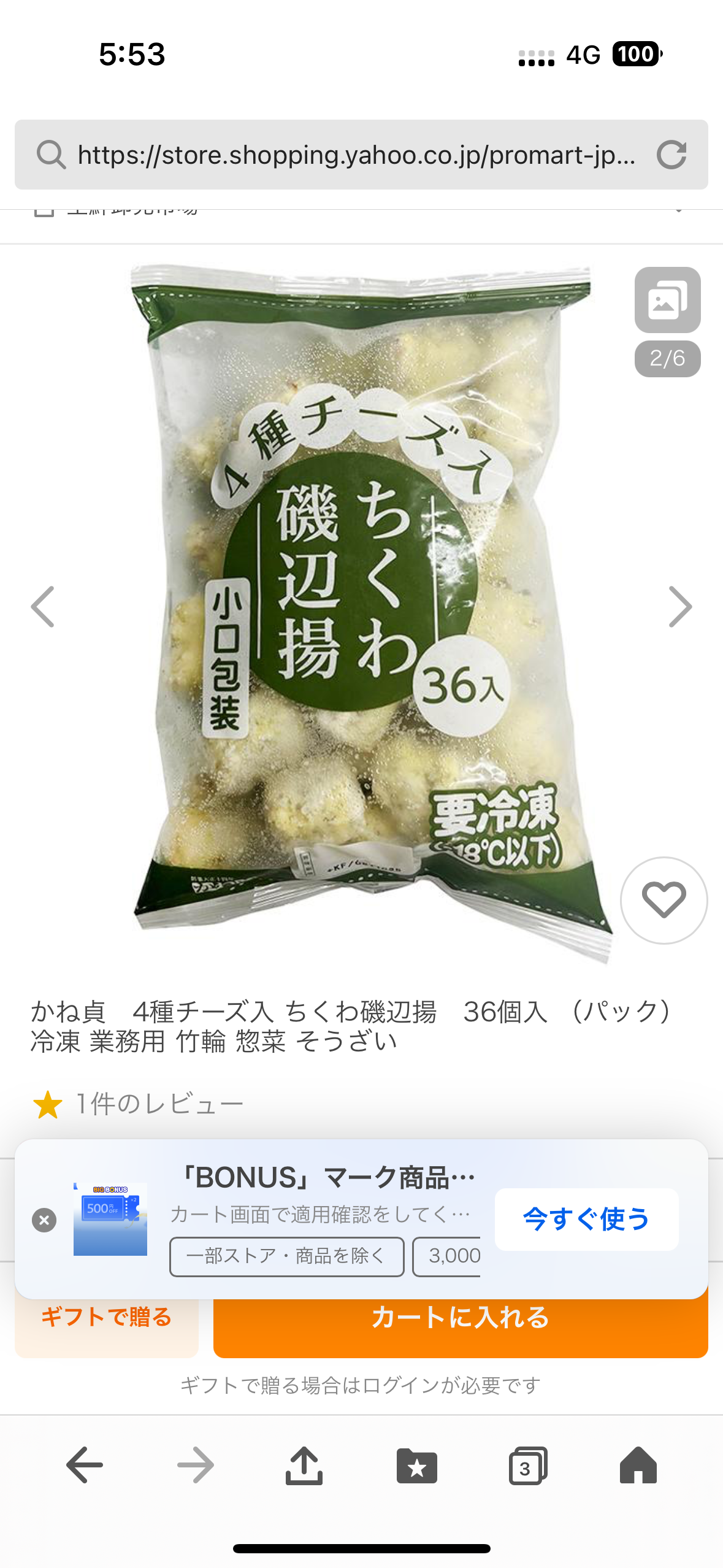Go forward in the browser
The image size is (723, 1568).
[196, 1465]
